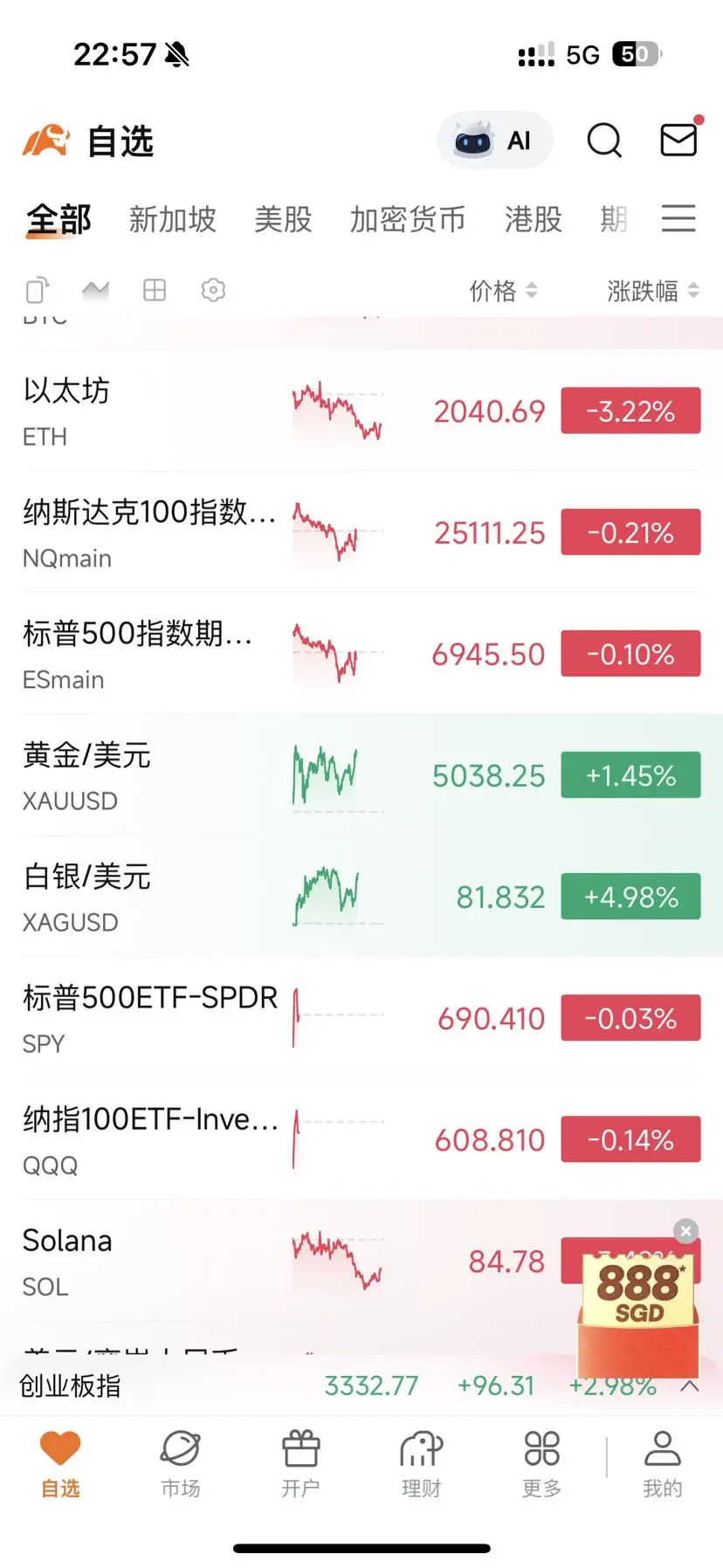Open the messages envelope icon

(x=678, y=140)
